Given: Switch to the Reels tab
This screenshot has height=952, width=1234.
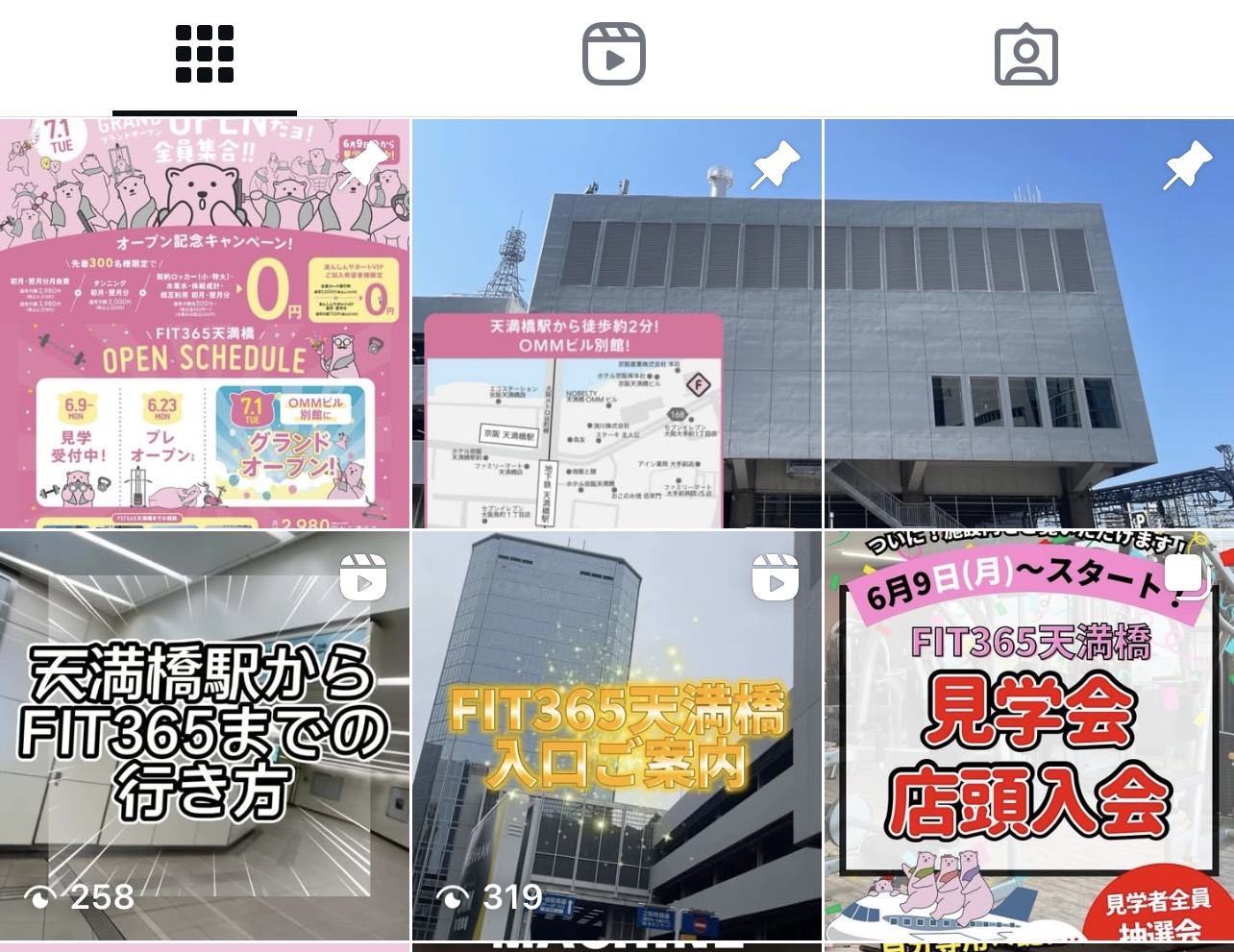Looking at the screenshot, I should (x=614, y=55).
